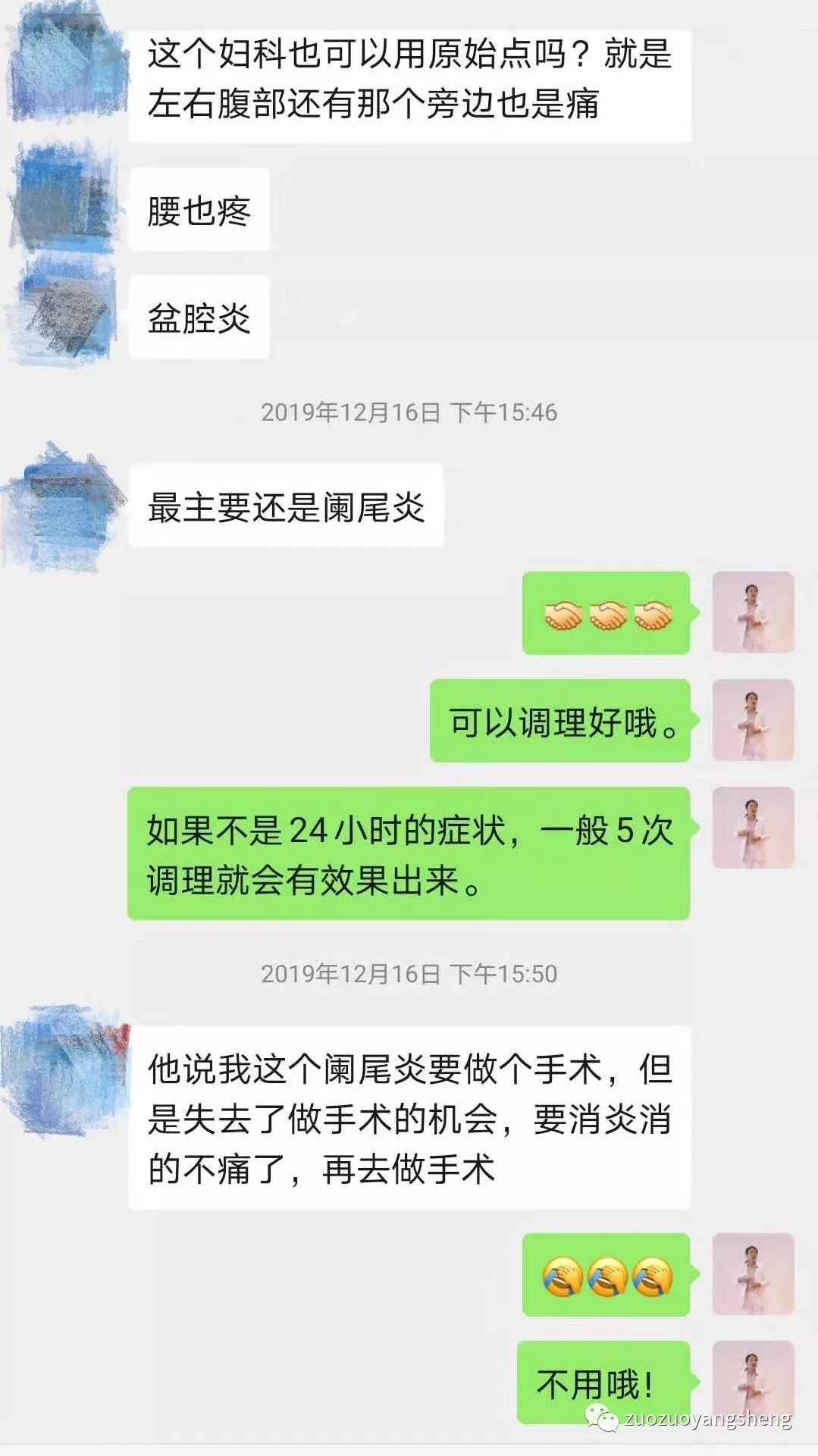Tap the blurred avatar next to 腰也疼
This screenshot has width=818, height=1456.
(64, 197)
